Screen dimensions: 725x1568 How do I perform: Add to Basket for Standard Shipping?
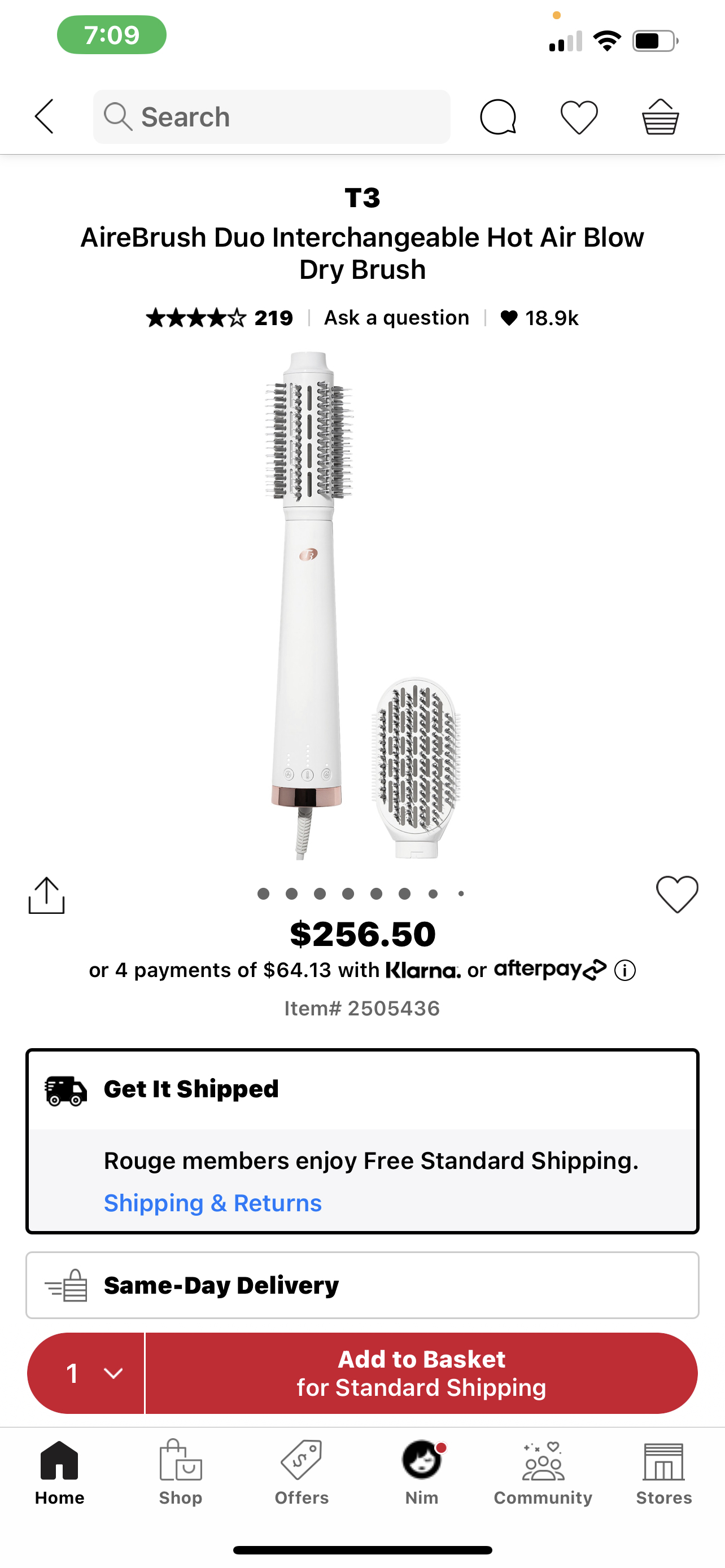pos(421,1373)
